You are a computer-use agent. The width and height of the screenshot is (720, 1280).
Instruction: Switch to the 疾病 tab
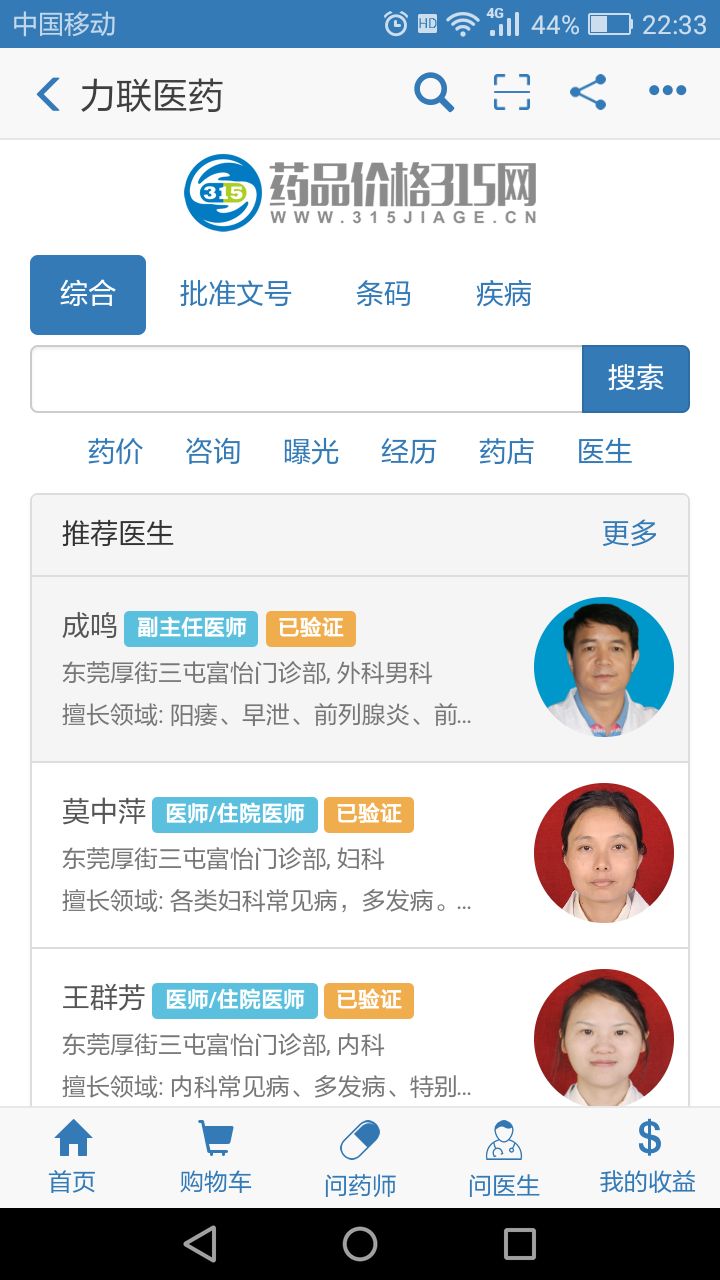pos(503,294)
